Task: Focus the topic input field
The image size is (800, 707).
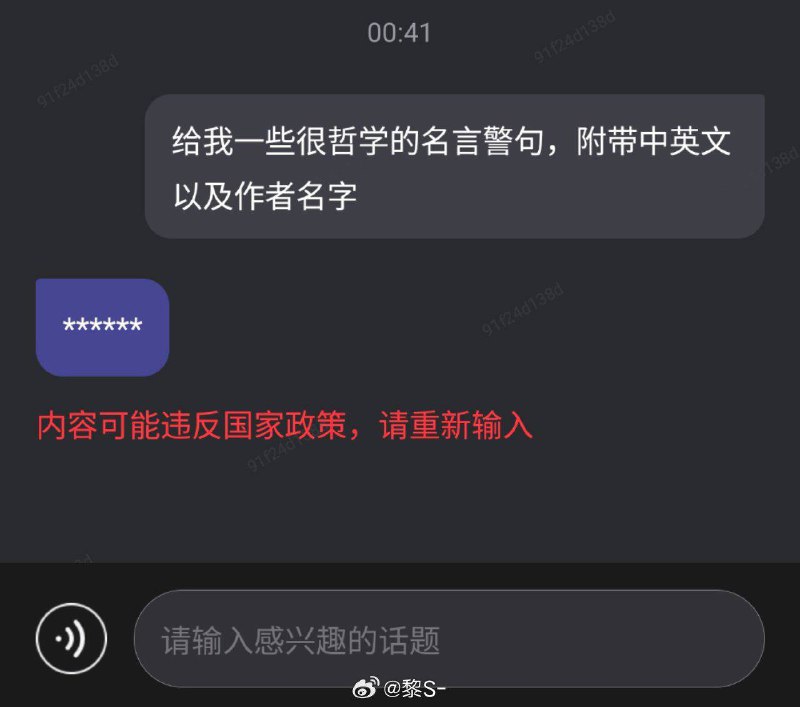Action: click(448, 639)
